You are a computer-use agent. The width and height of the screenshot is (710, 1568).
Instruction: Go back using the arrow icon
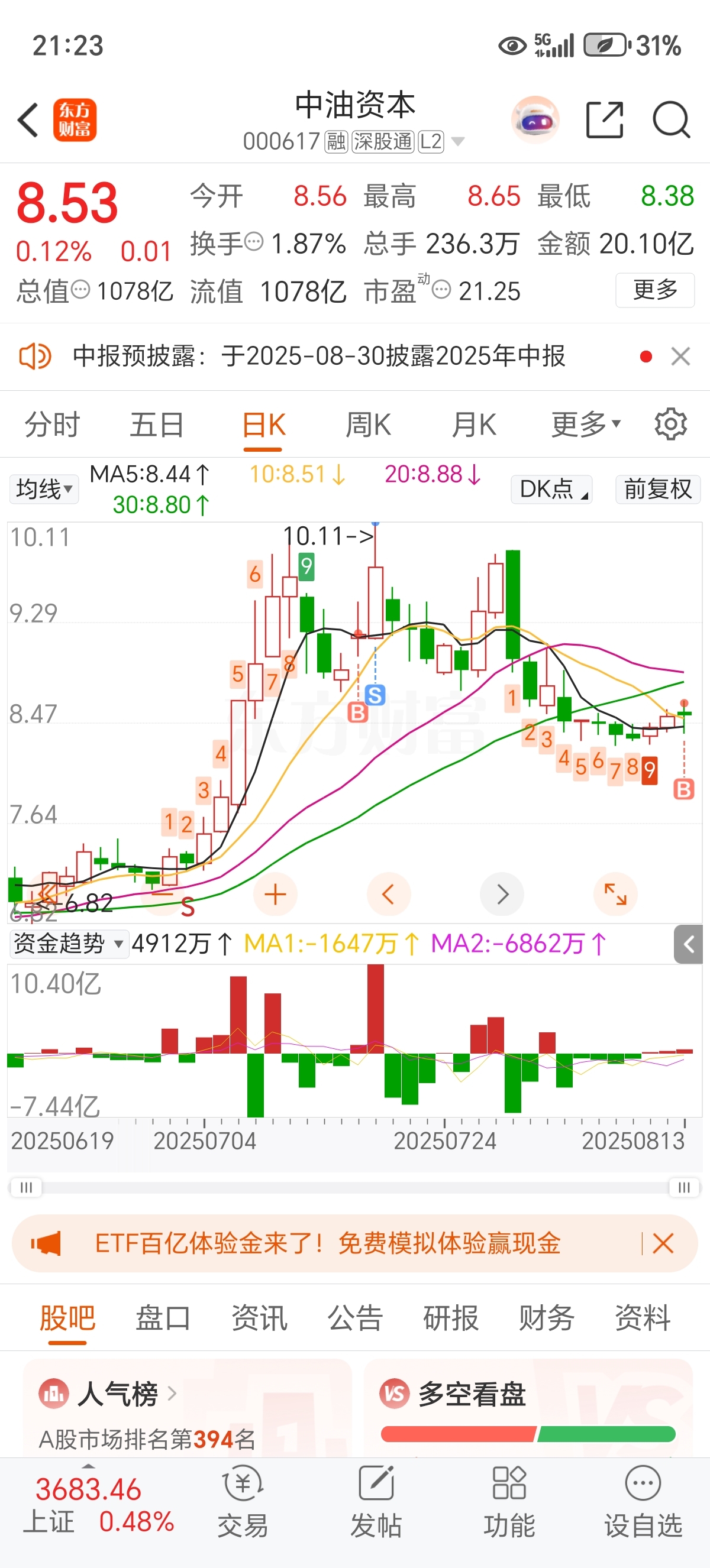(x=28, y=119)
